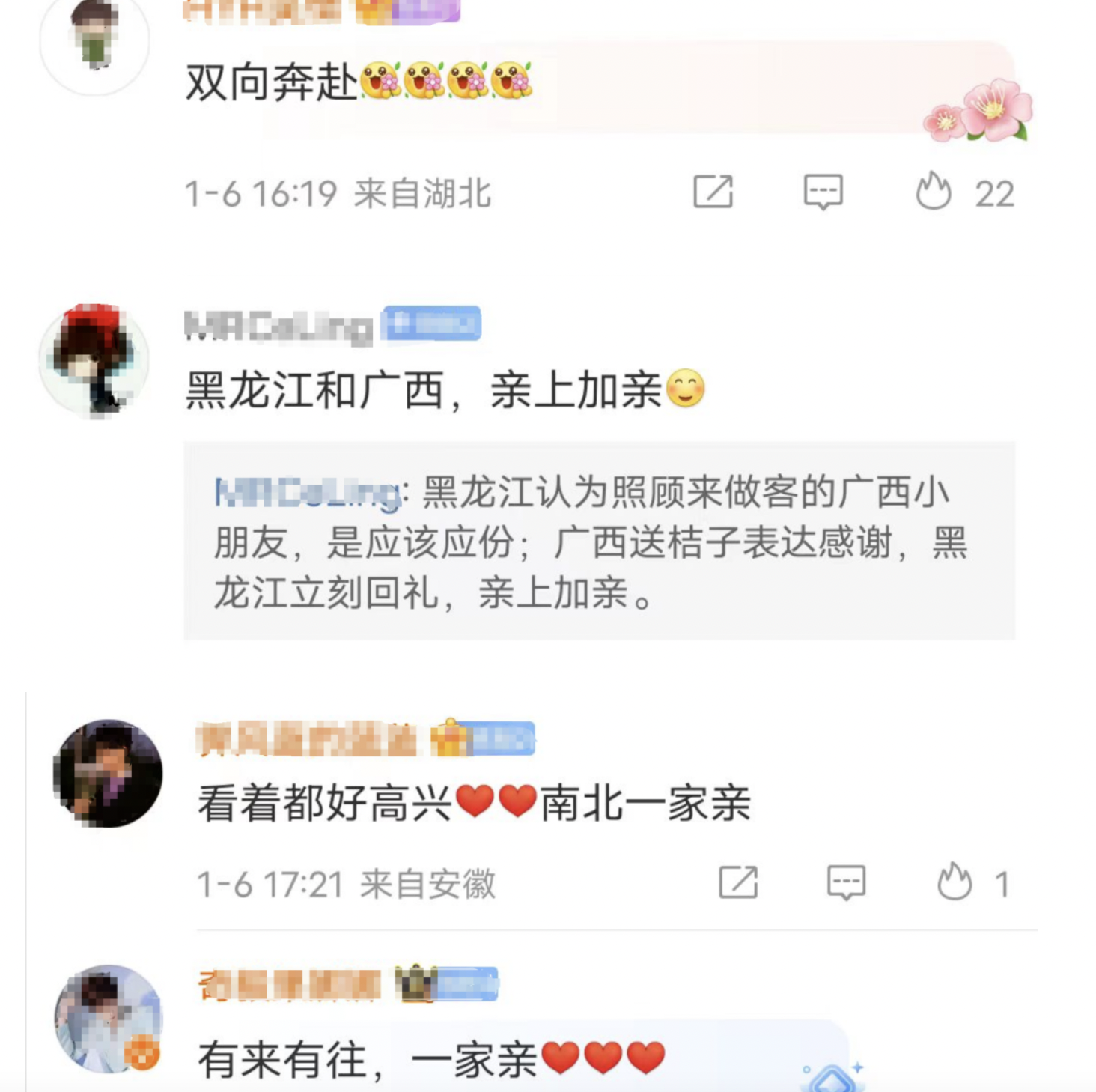This screenshot has width=1096, height=1092.
Task: Like the 双向奔赴 comment
Action: tap(934, 192)
